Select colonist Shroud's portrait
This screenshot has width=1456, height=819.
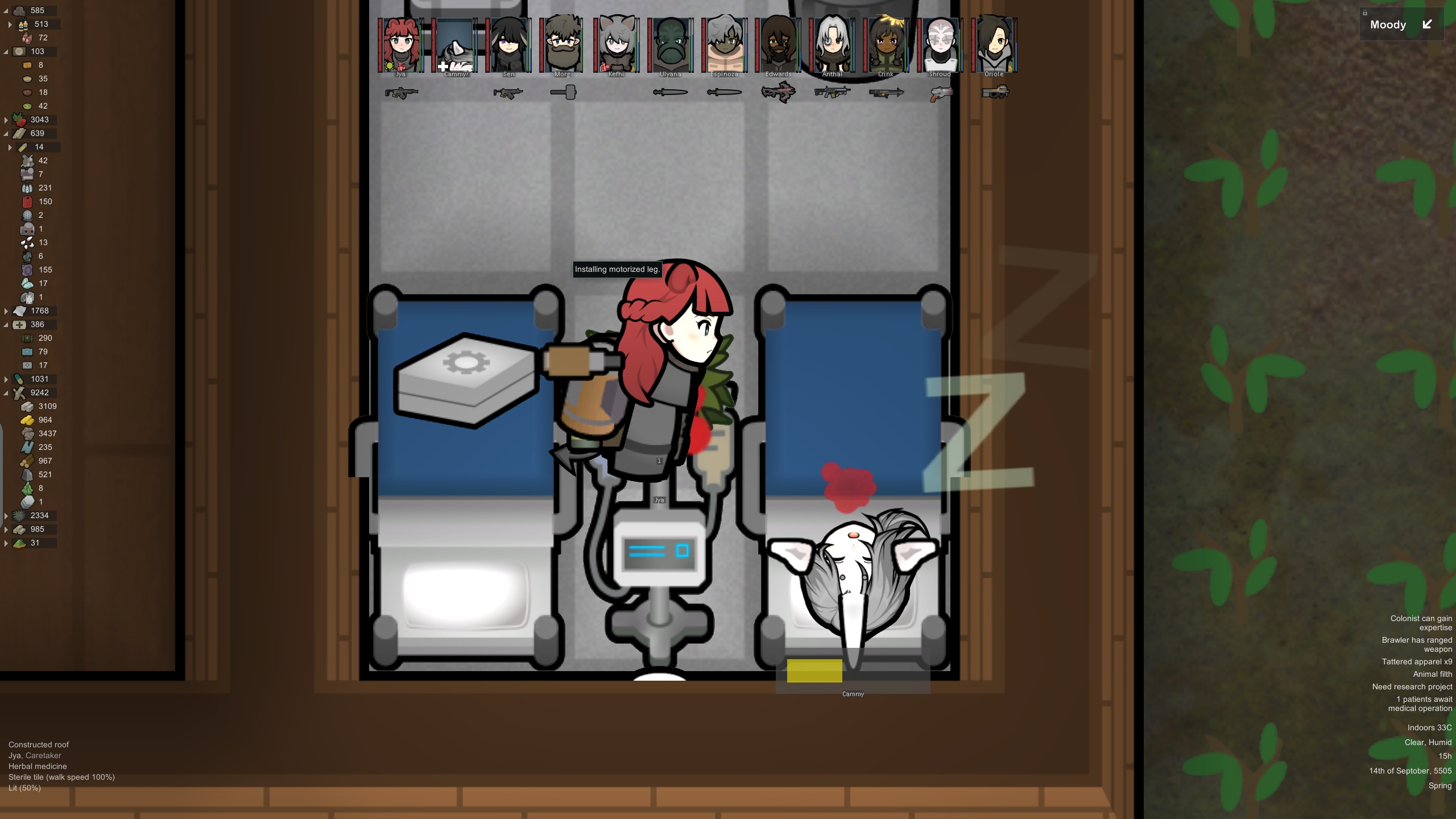tap(940, 45)
